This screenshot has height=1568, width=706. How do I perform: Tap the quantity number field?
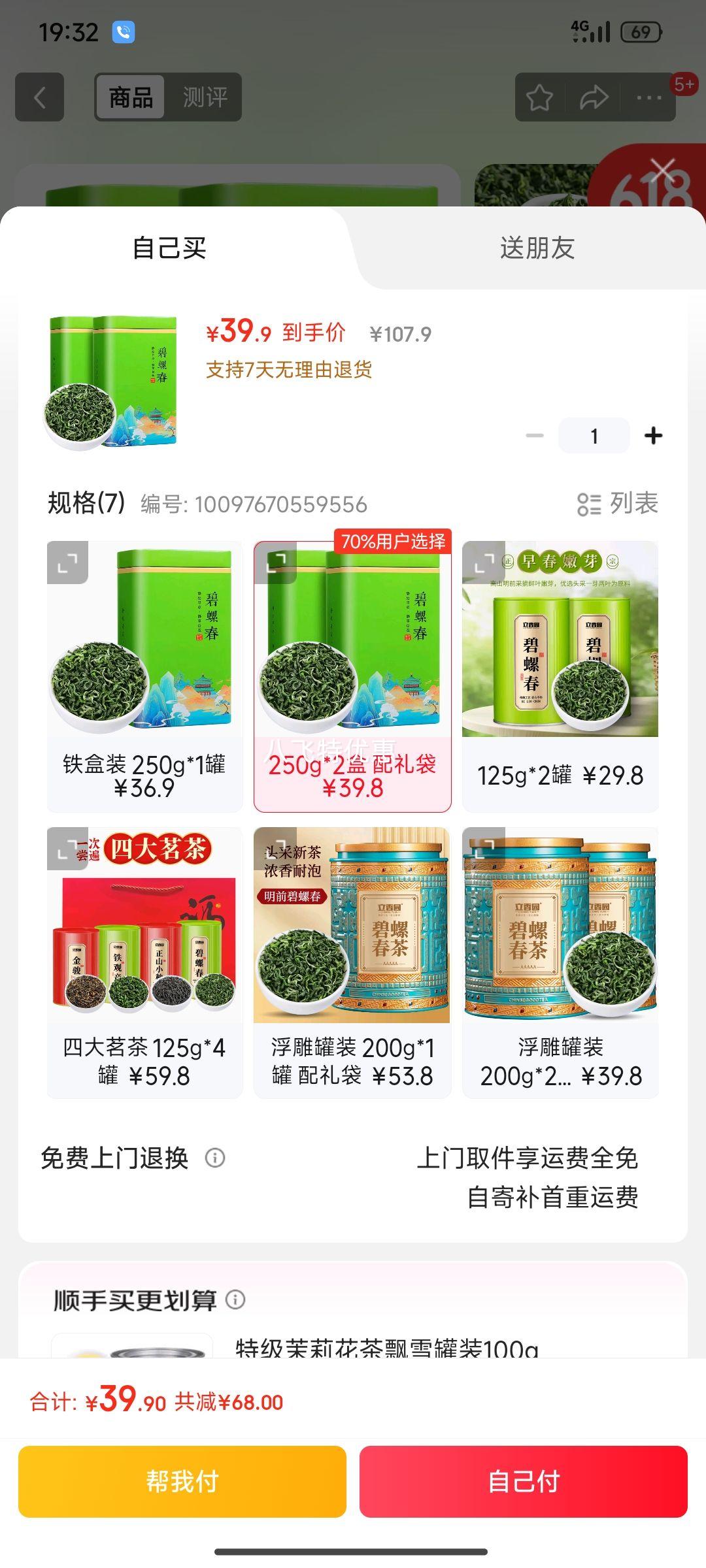coord(594,436)
